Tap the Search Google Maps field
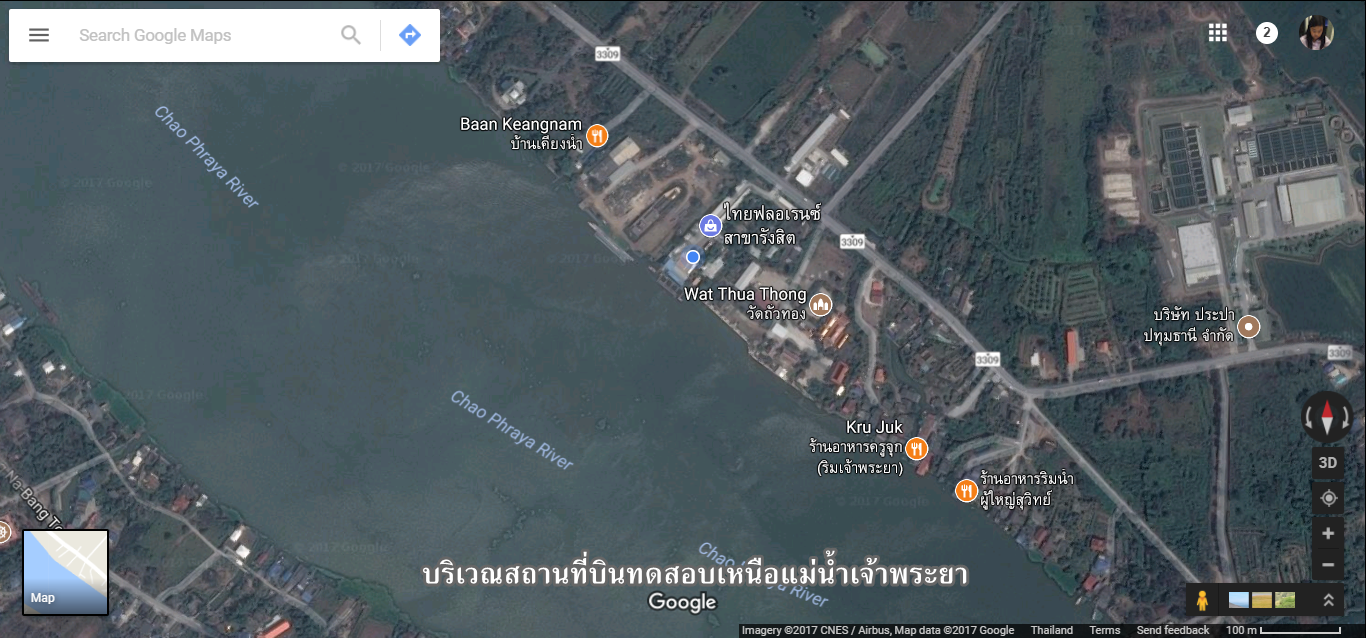Image resolution: width=1366 pixels, height=638 pixels. (x=200, y=35)
